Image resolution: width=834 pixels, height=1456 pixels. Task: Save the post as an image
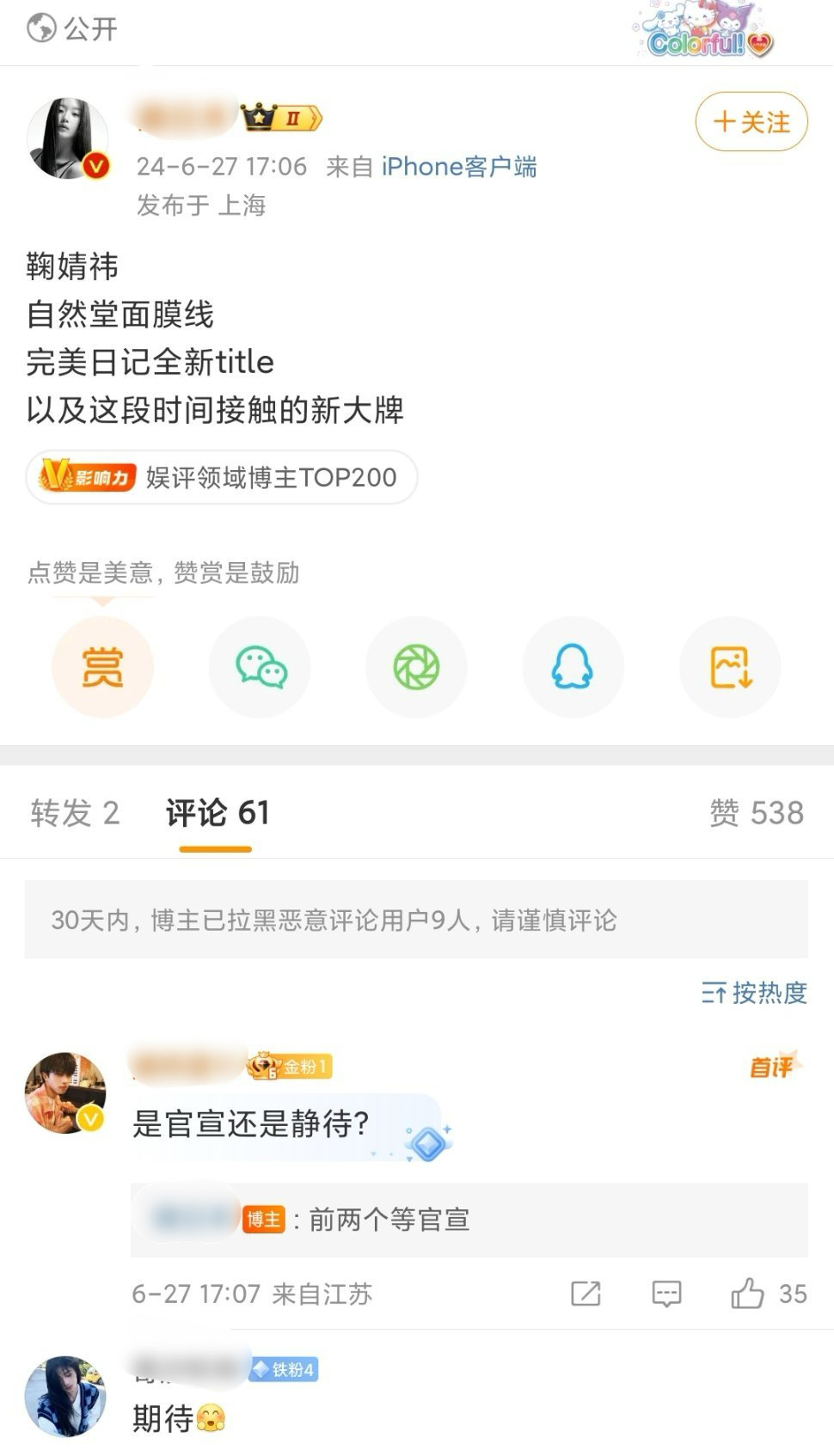730,666
